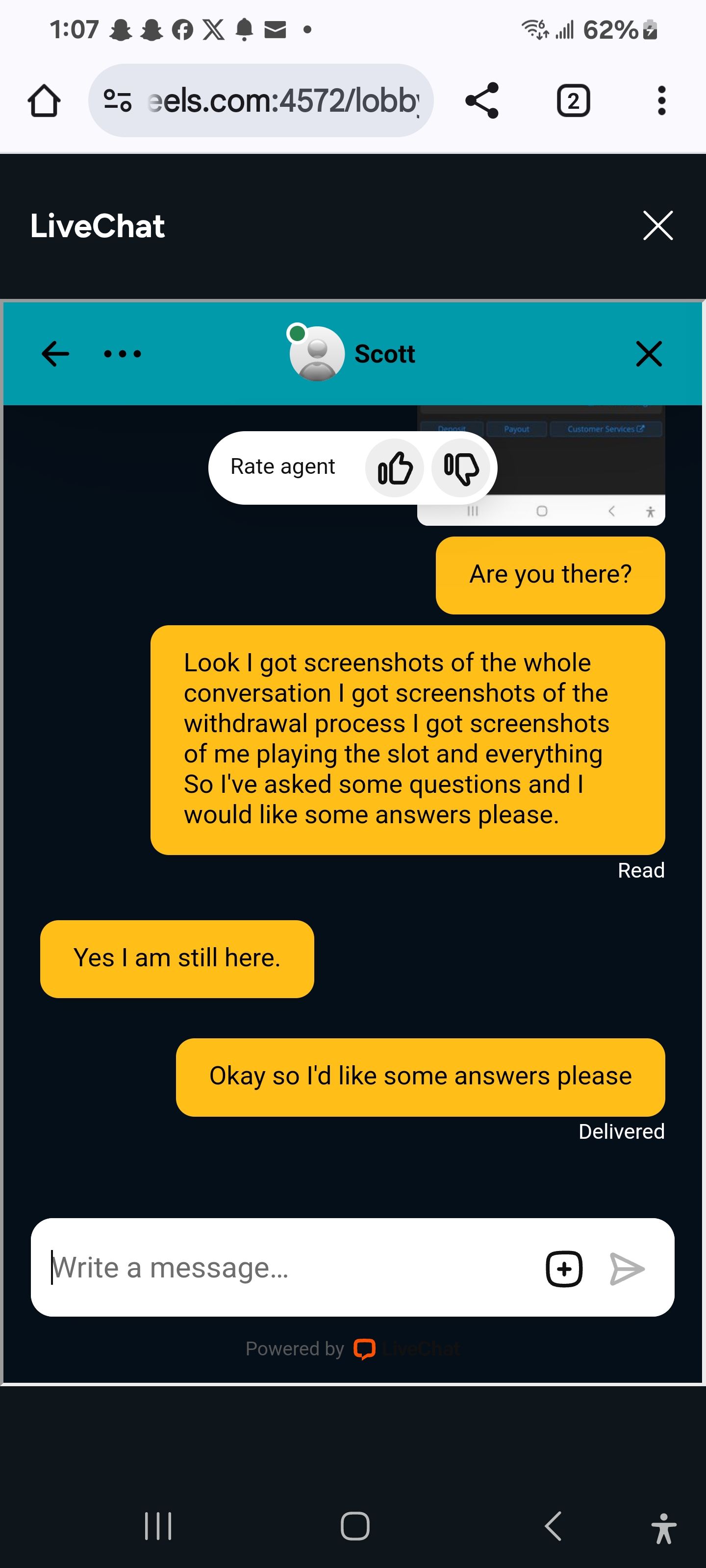Go back with the chat header arrow
Viewport: 706px width, 1568px height.
click(x=55, y=354)
